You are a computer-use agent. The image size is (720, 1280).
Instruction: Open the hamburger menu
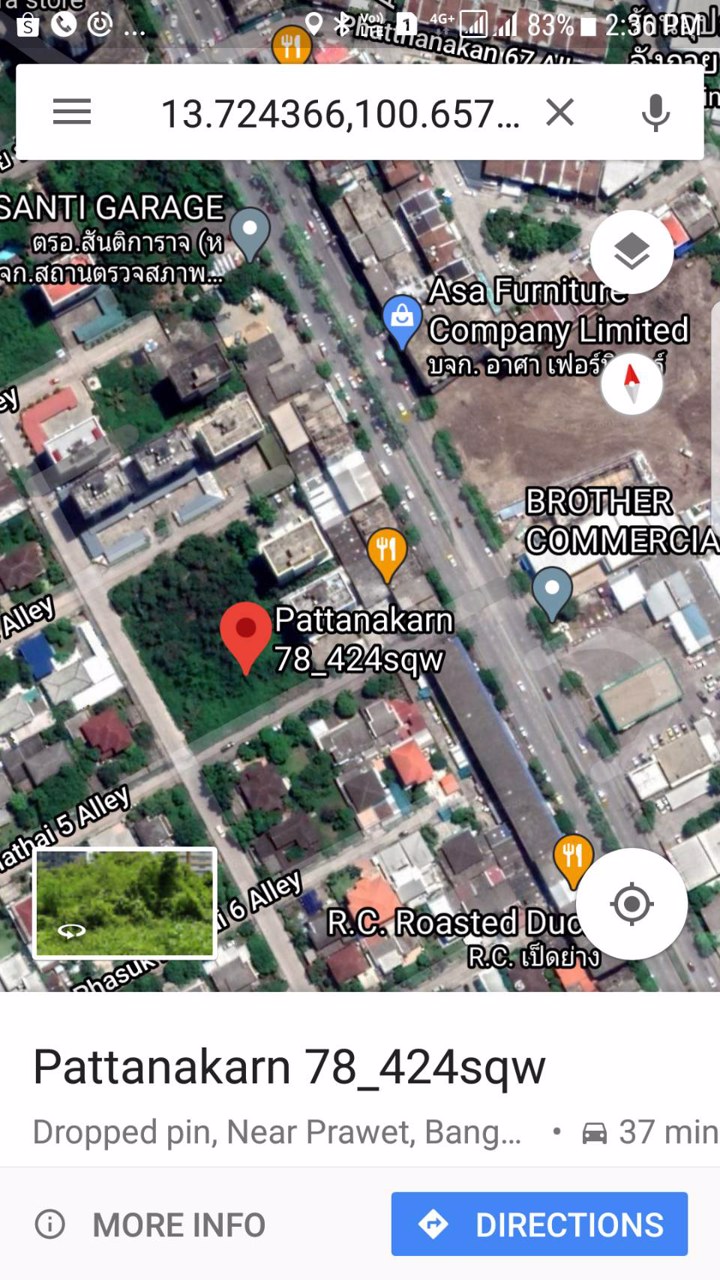point(72,112)
